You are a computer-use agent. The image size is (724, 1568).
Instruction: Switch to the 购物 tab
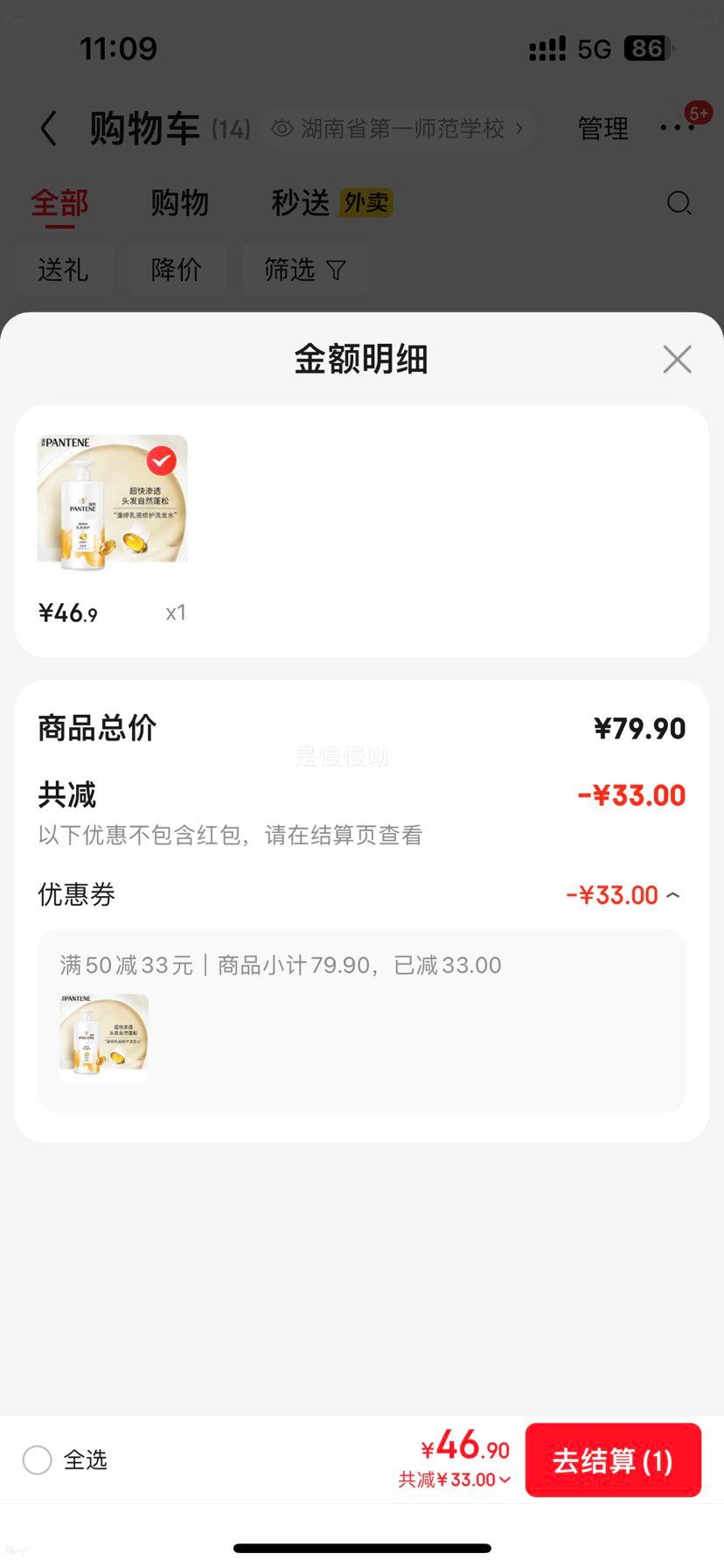click(x=180, y=203)
